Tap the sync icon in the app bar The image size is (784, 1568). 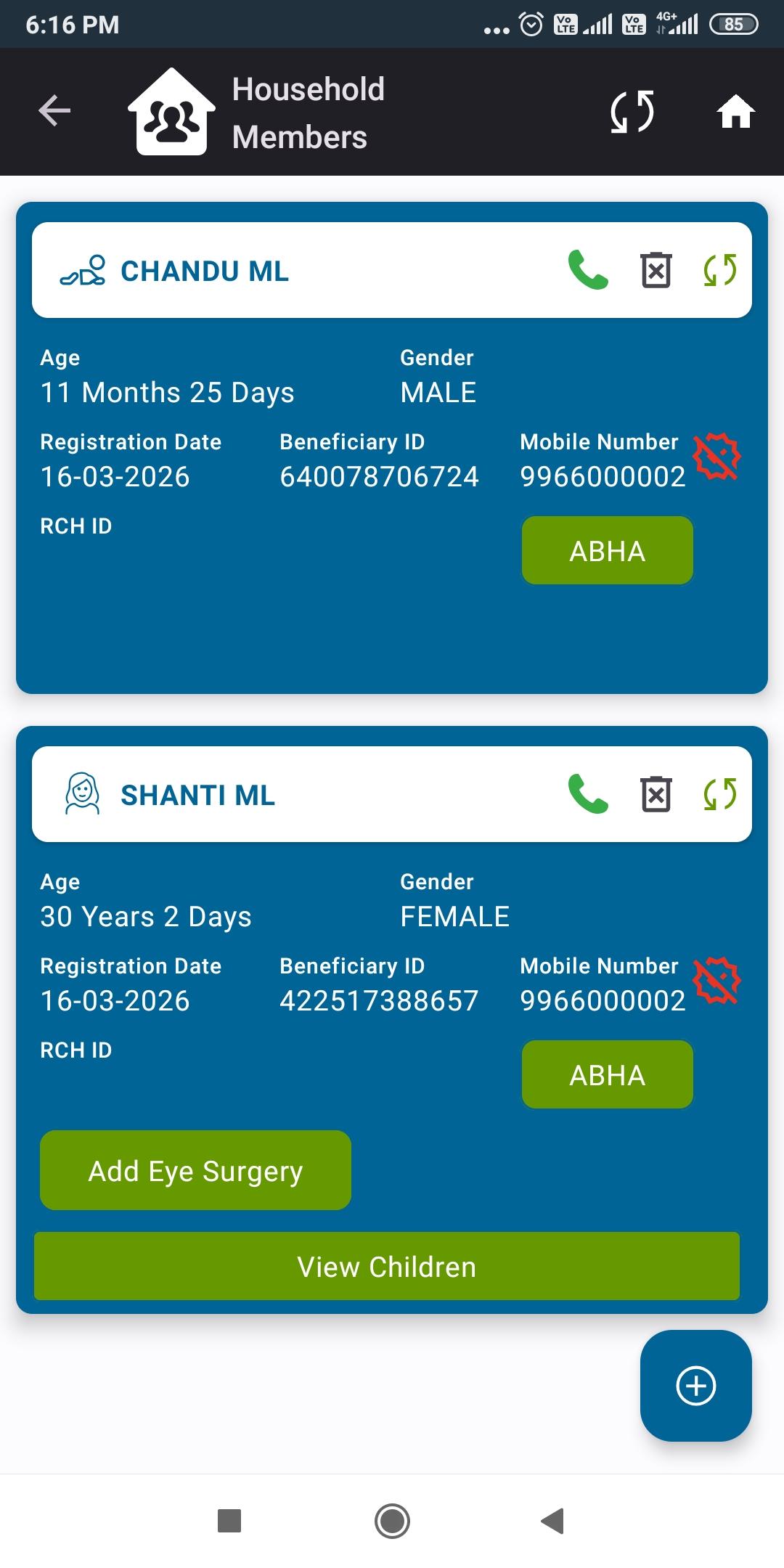[632, 112]
